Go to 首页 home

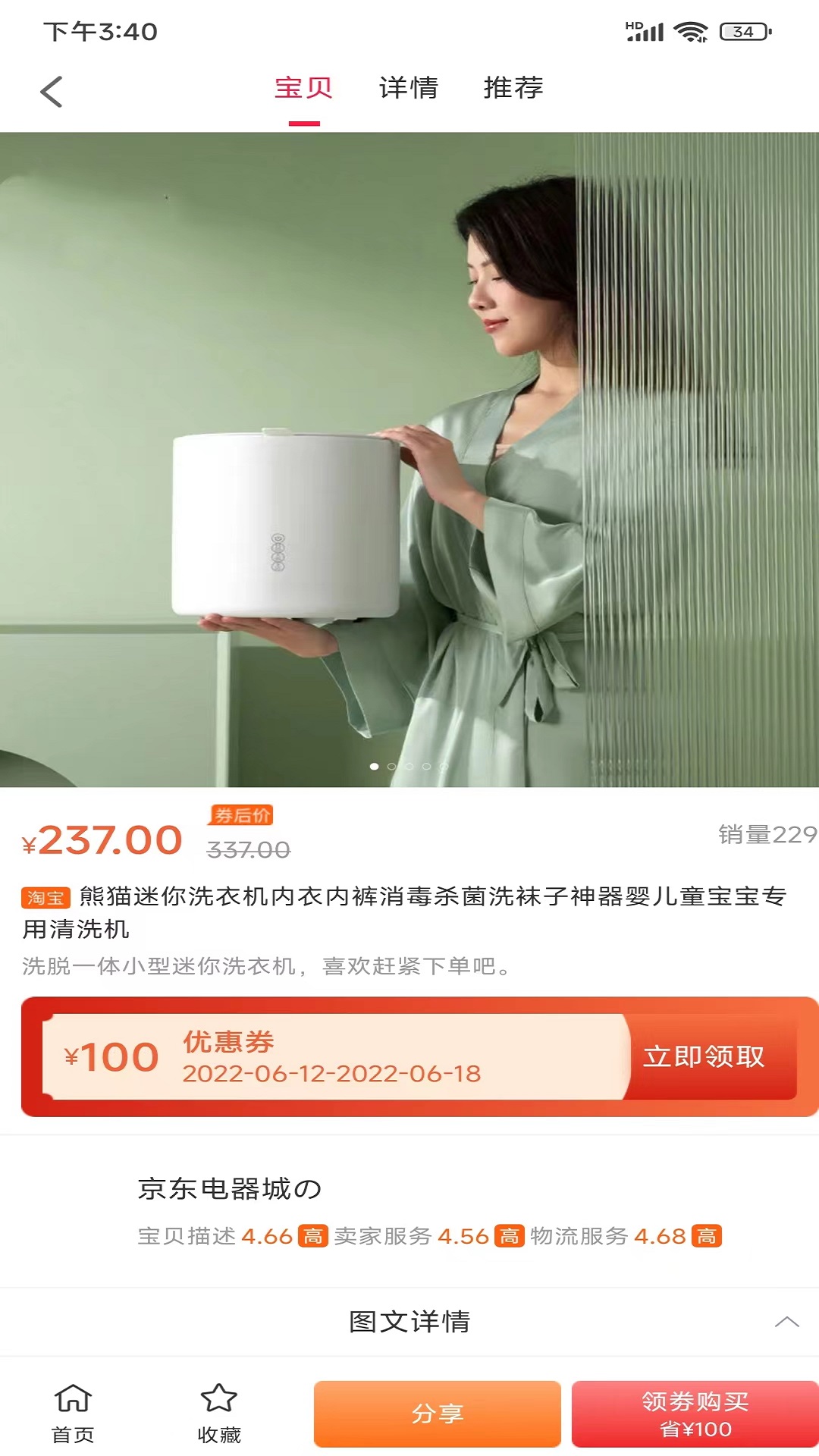73,1414
